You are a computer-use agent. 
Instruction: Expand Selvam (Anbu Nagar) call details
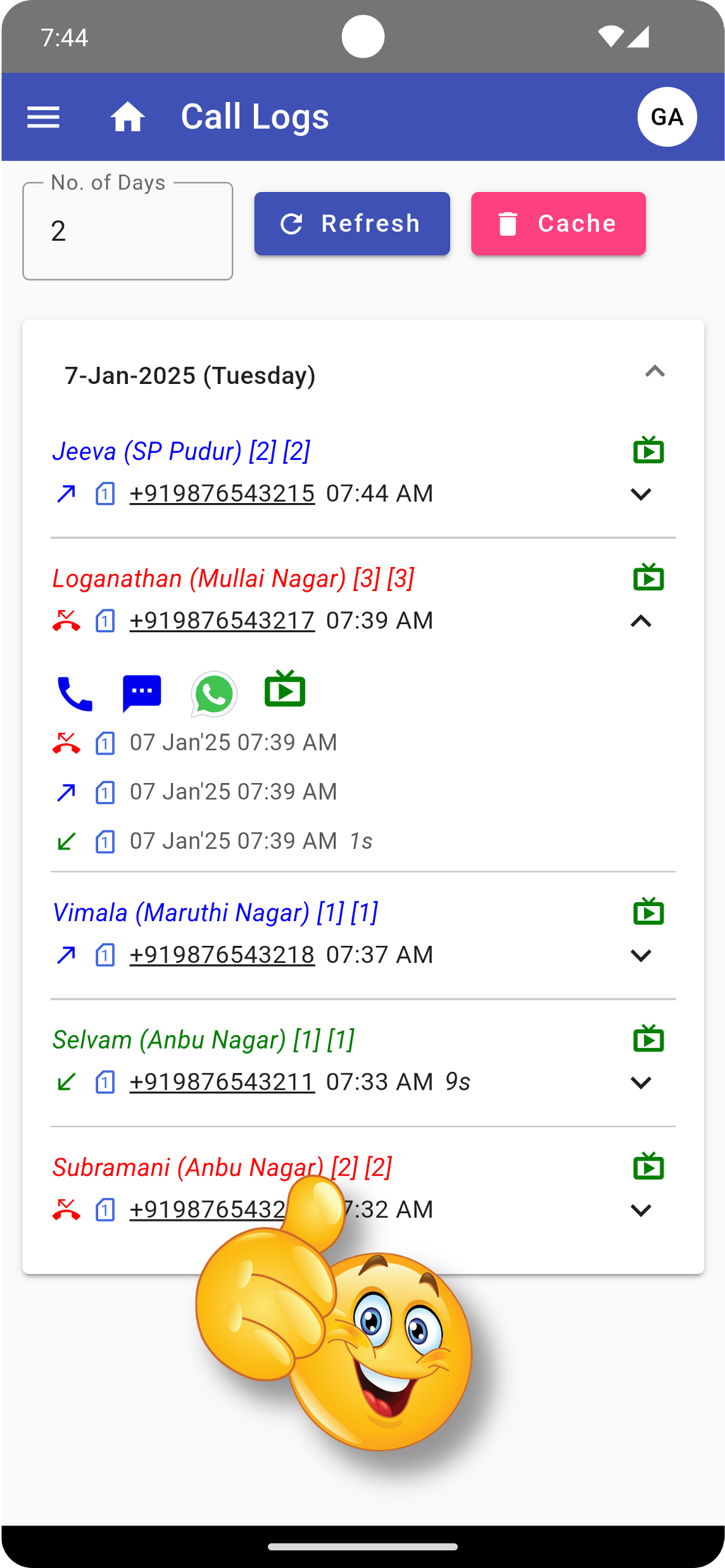click(641, 1083)
